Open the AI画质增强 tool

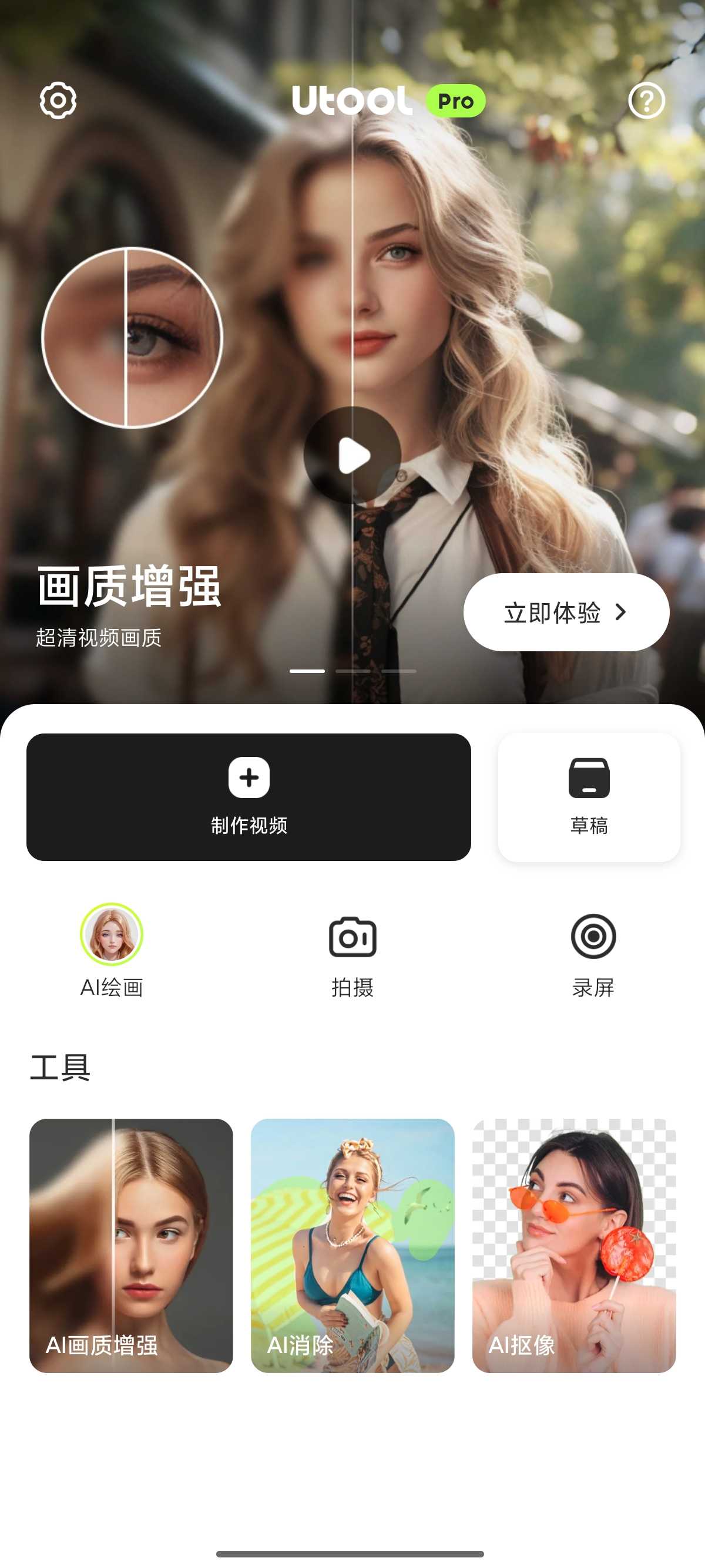(x=131, y=1246)
